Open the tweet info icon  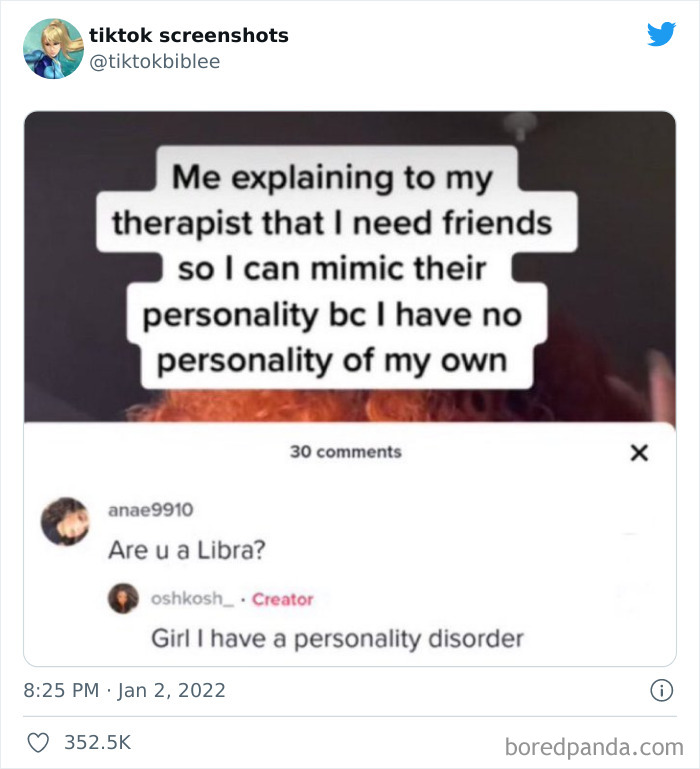(660, 690)
